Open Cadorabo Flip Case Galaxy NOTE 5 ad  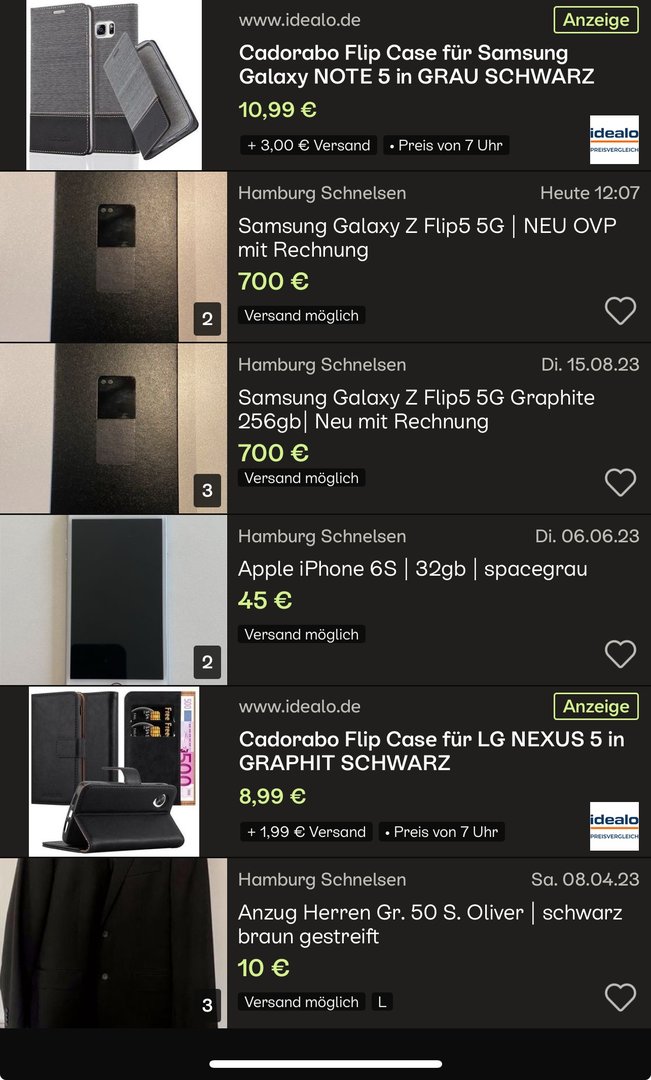point(416,64)
